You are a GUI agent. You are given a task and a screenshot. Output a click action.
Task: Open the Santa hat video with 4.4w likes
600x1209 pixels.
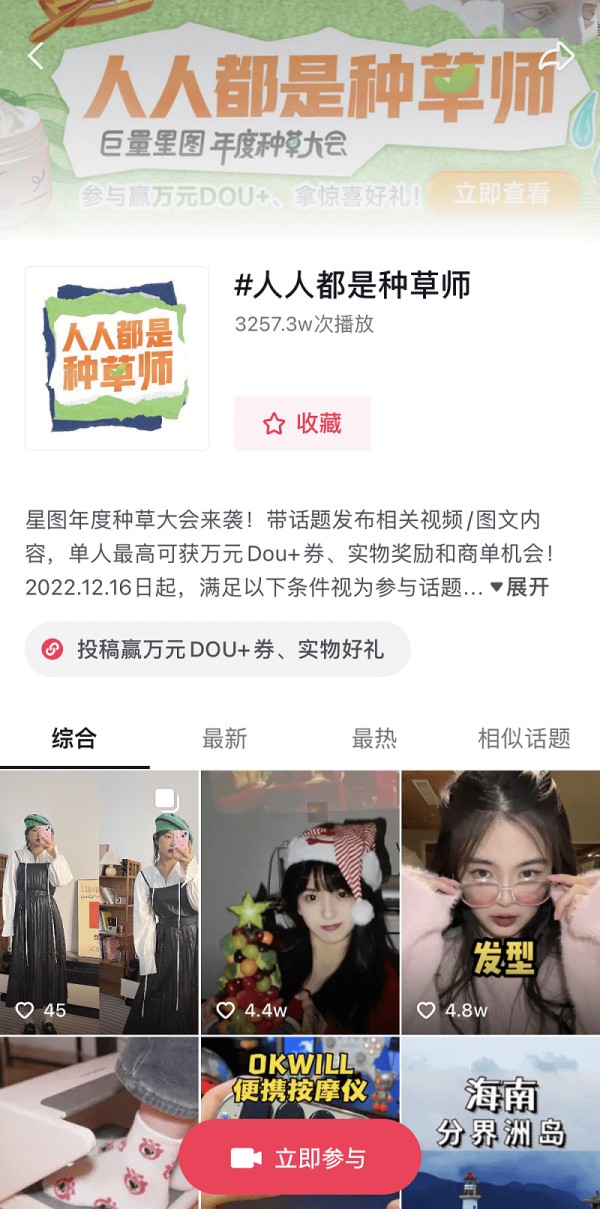pyautogui.click(x=300, y=900)
